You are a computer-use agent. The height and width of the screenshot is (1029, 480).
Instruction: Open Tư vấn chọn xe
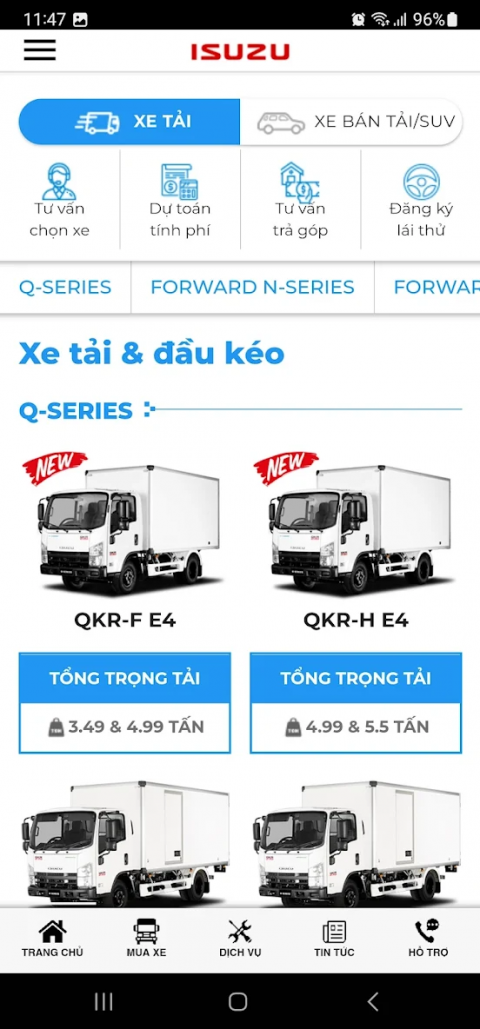pyautogui.click(x=60, y=201)
